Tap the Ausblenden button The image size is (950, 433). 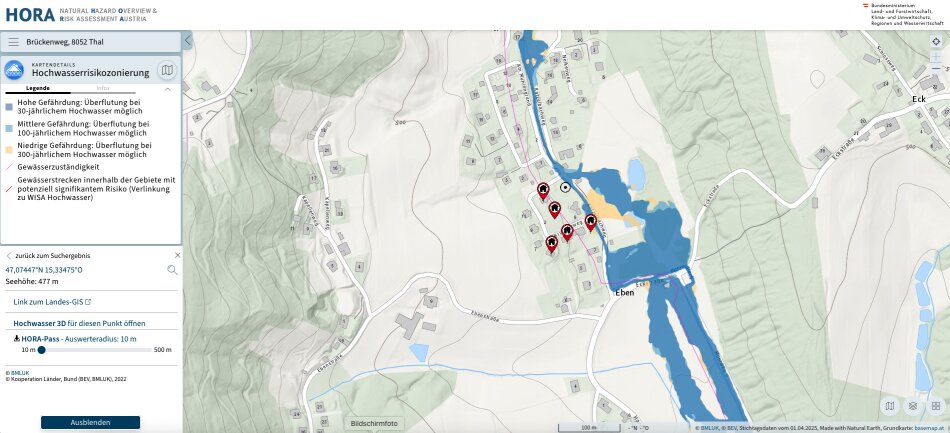[90, 422]
